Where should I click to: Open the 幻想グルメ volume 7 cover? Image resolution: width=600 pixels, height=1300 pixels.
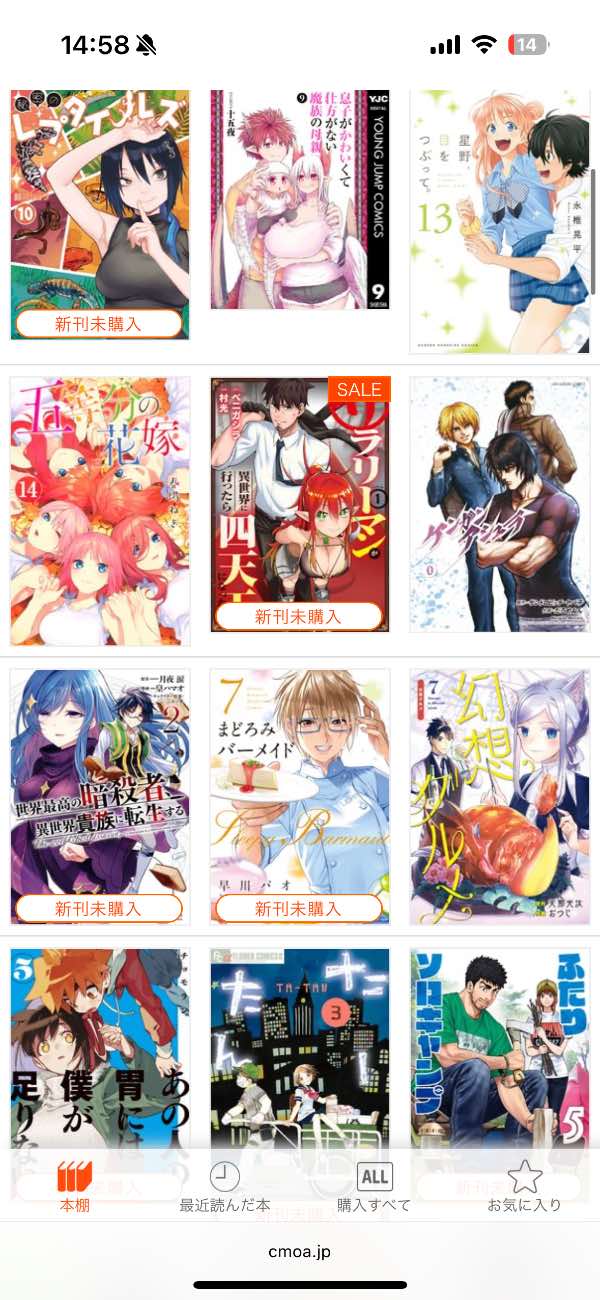(500, 797)
